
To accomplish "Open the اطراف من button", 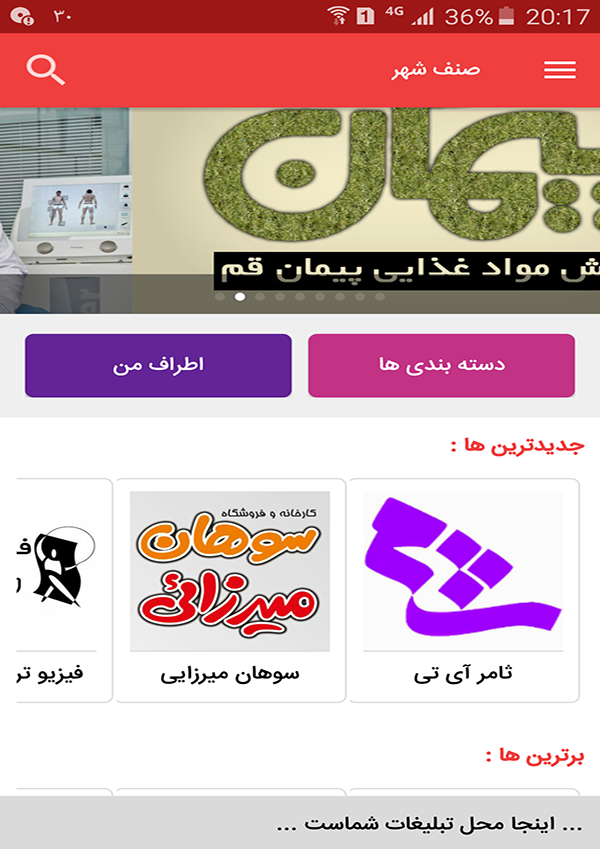I will click(158, 365).
